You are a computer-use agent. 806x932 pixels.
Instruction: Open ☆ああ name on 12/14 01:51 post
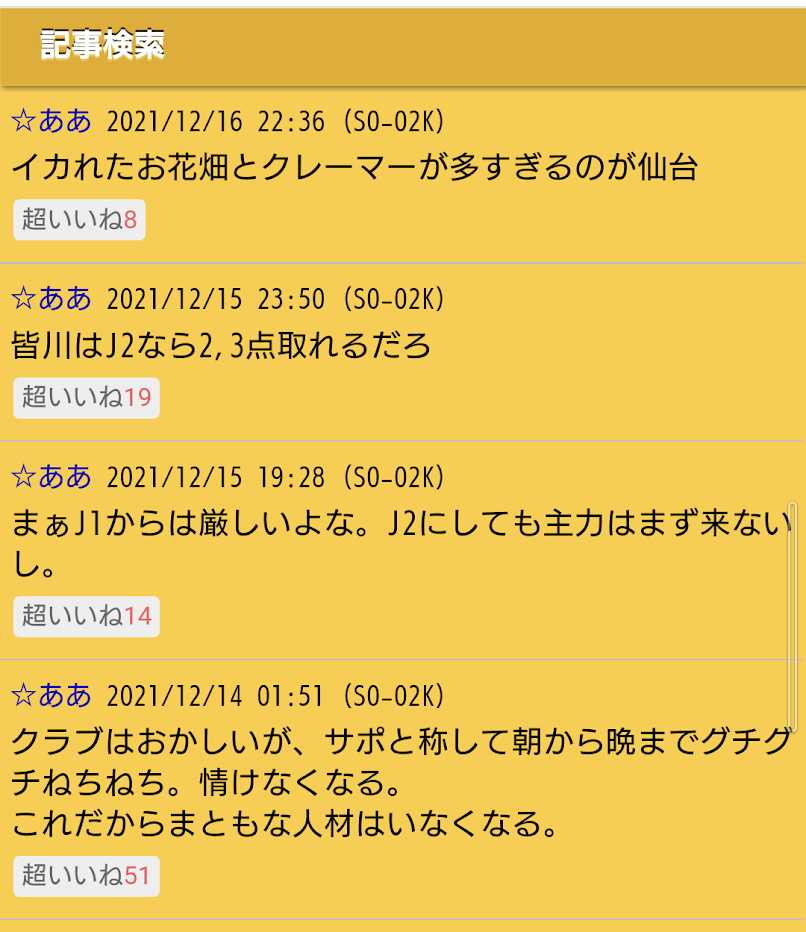[51, 695]
